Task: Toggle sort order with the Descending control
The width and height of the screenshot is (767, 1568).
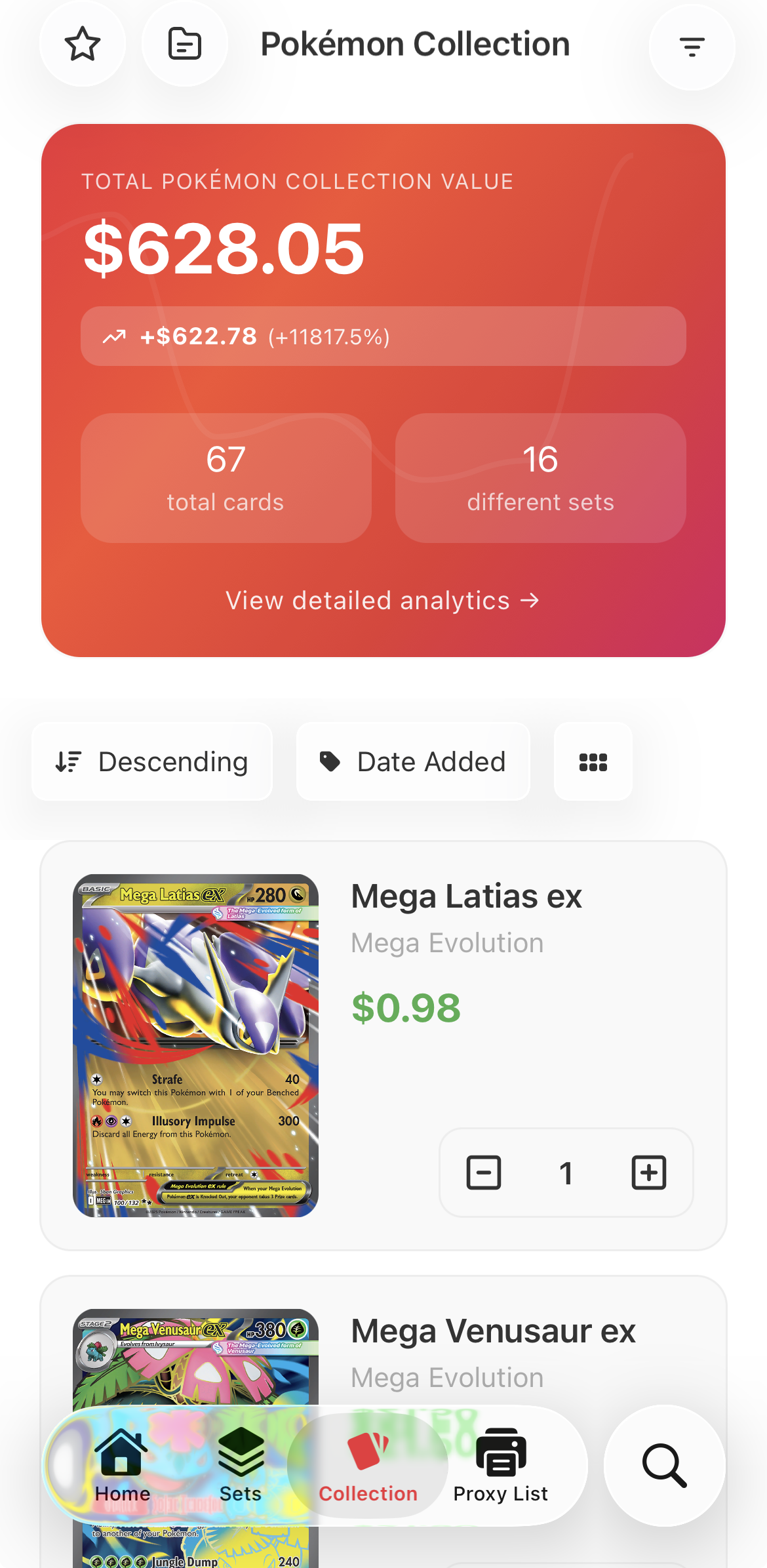Action: 151,761
